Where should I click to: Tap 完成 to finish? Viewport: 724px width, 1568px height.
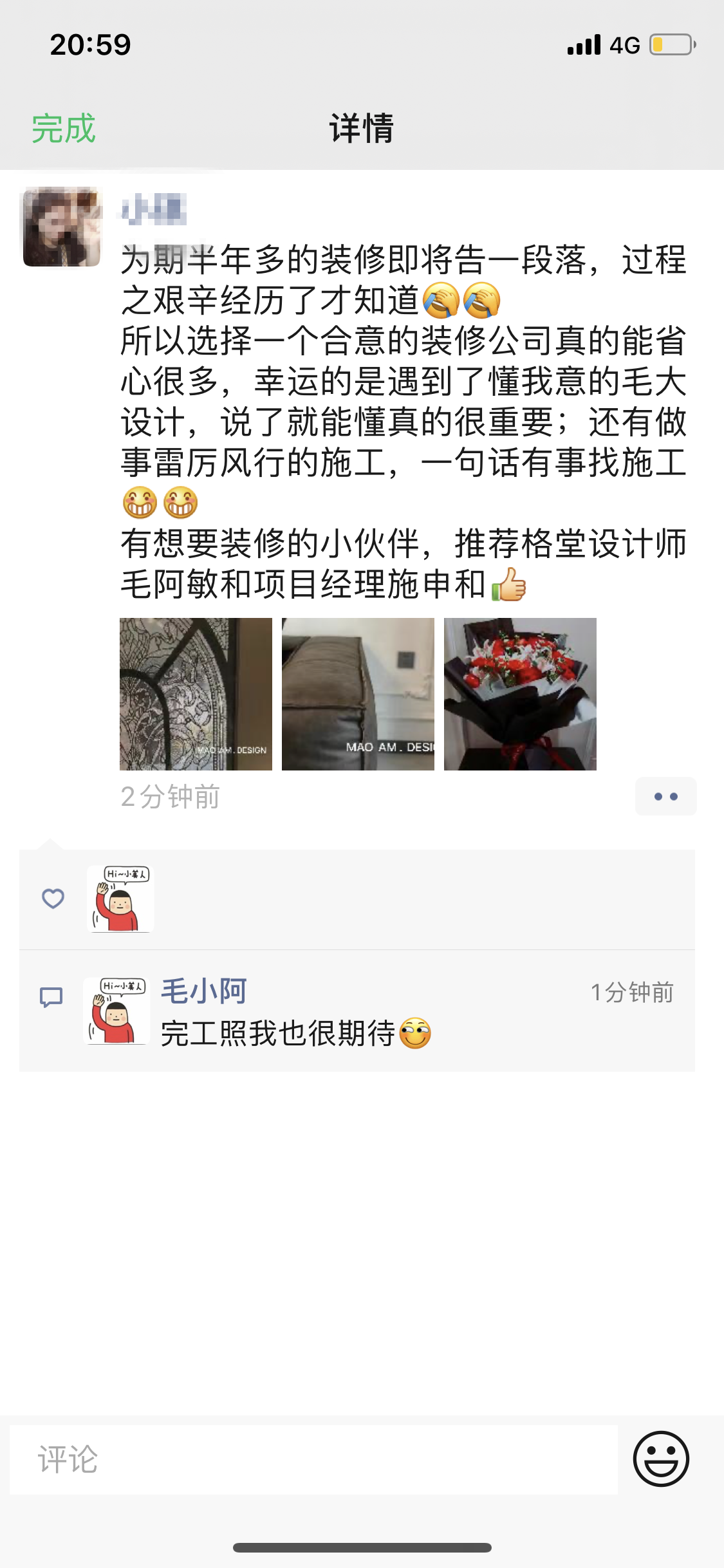(x=63, y=127)
